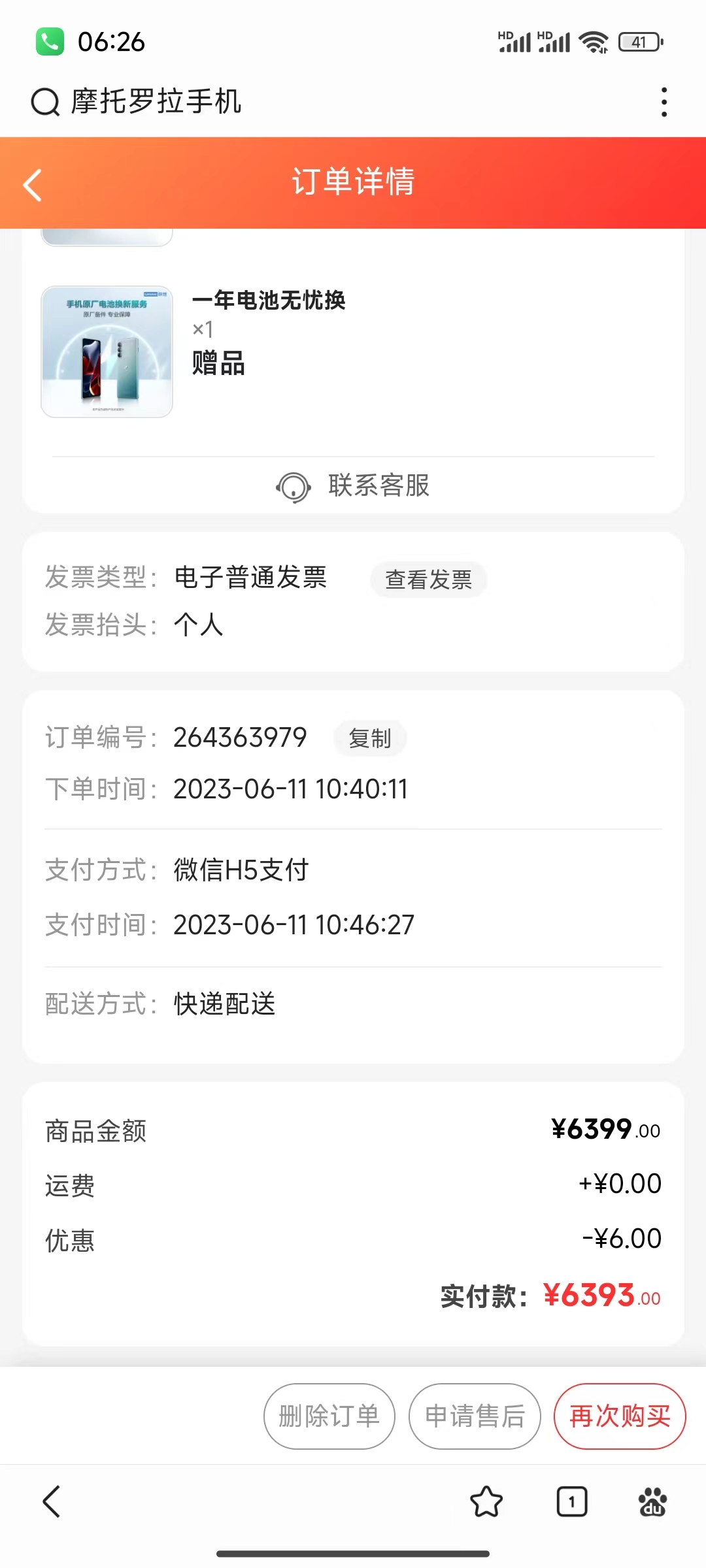The height and width of the screenshot is (1568, 706).
Task: Request after-sales service via 申请售后
Action: (x=475, y=1416)
